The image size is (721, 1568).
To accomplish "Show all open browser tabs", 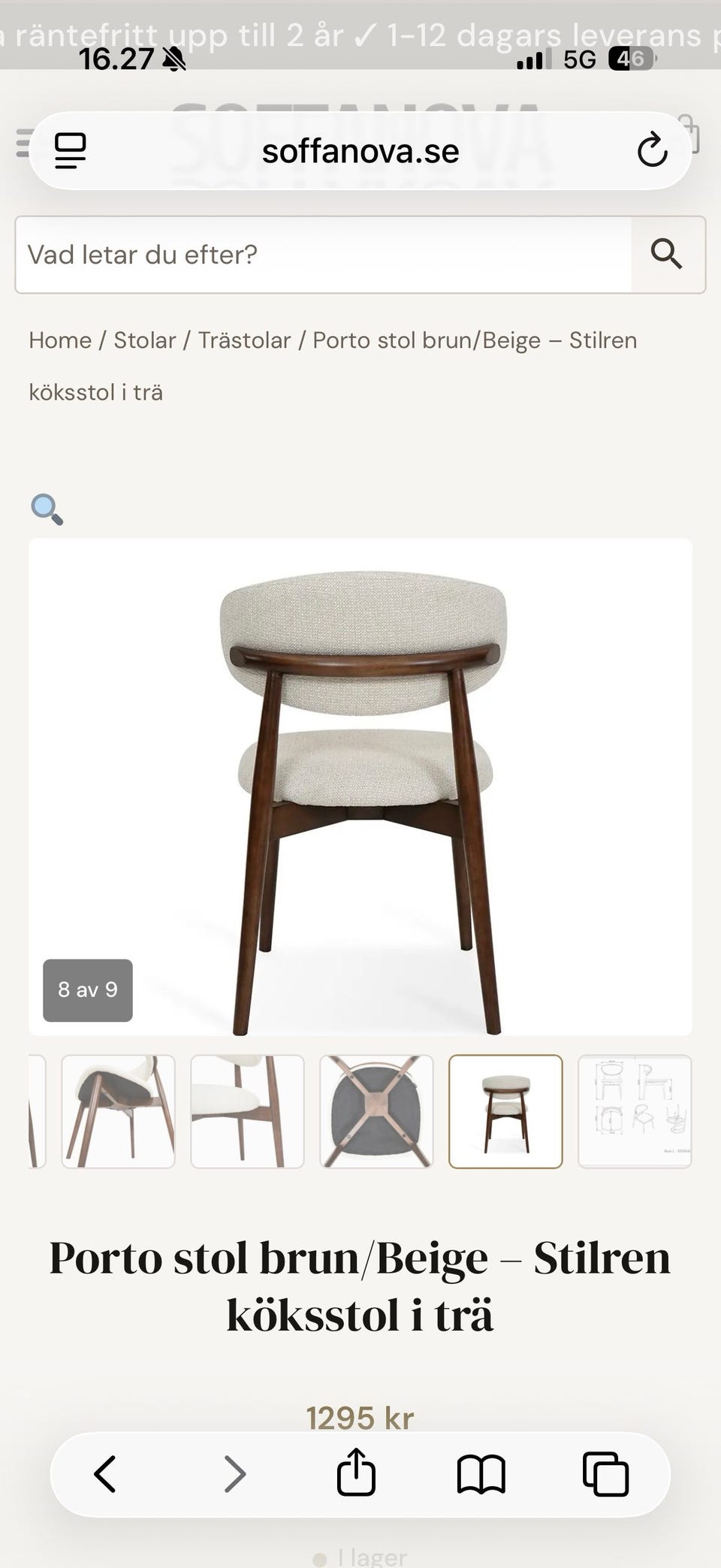I will point(605,1473).
